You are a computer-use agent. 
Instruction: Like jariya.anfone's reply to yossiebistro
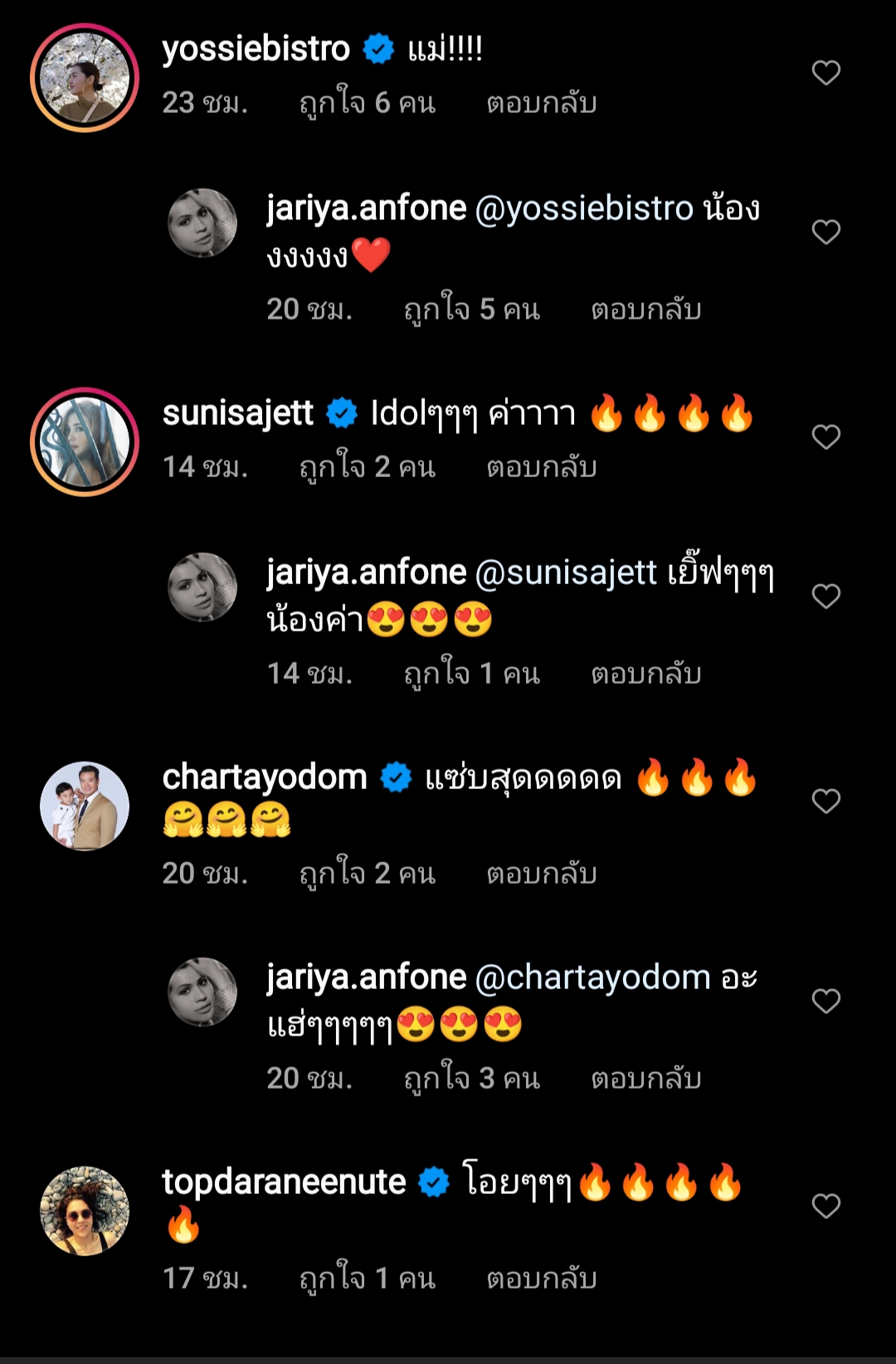(x=825, y=231)
